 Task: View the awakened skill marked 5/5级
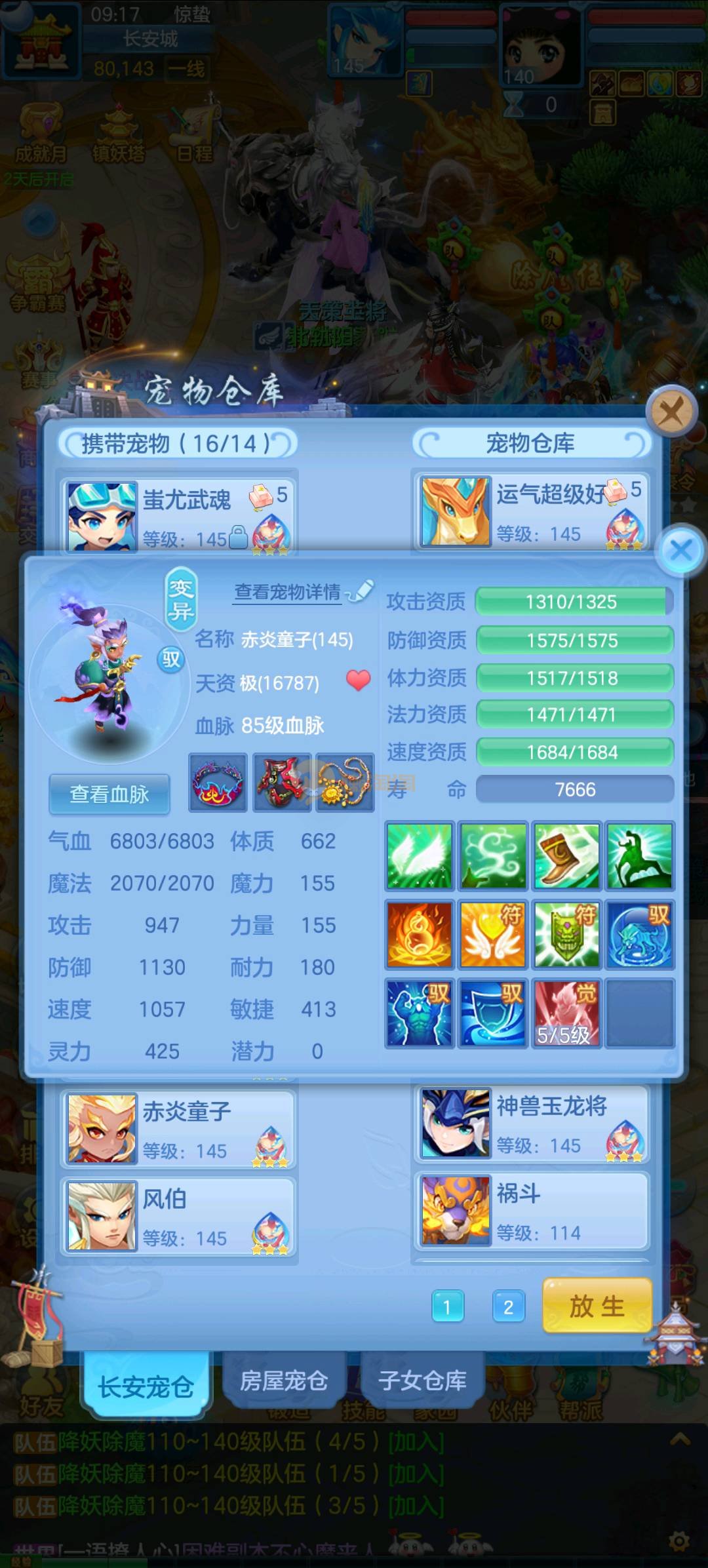[566, 1013]
